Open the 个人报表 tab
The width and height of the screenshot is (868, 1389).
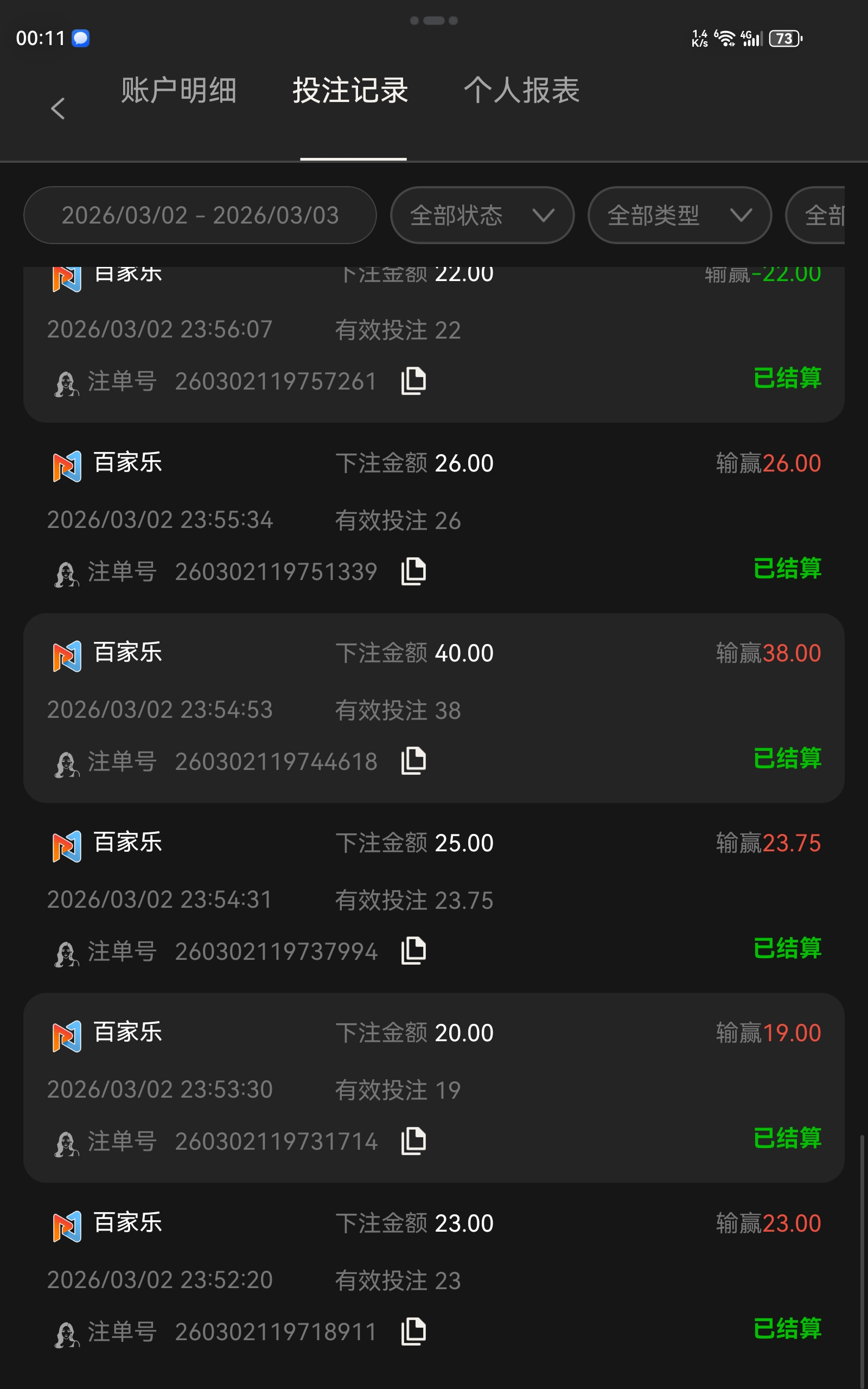point(521,91)
